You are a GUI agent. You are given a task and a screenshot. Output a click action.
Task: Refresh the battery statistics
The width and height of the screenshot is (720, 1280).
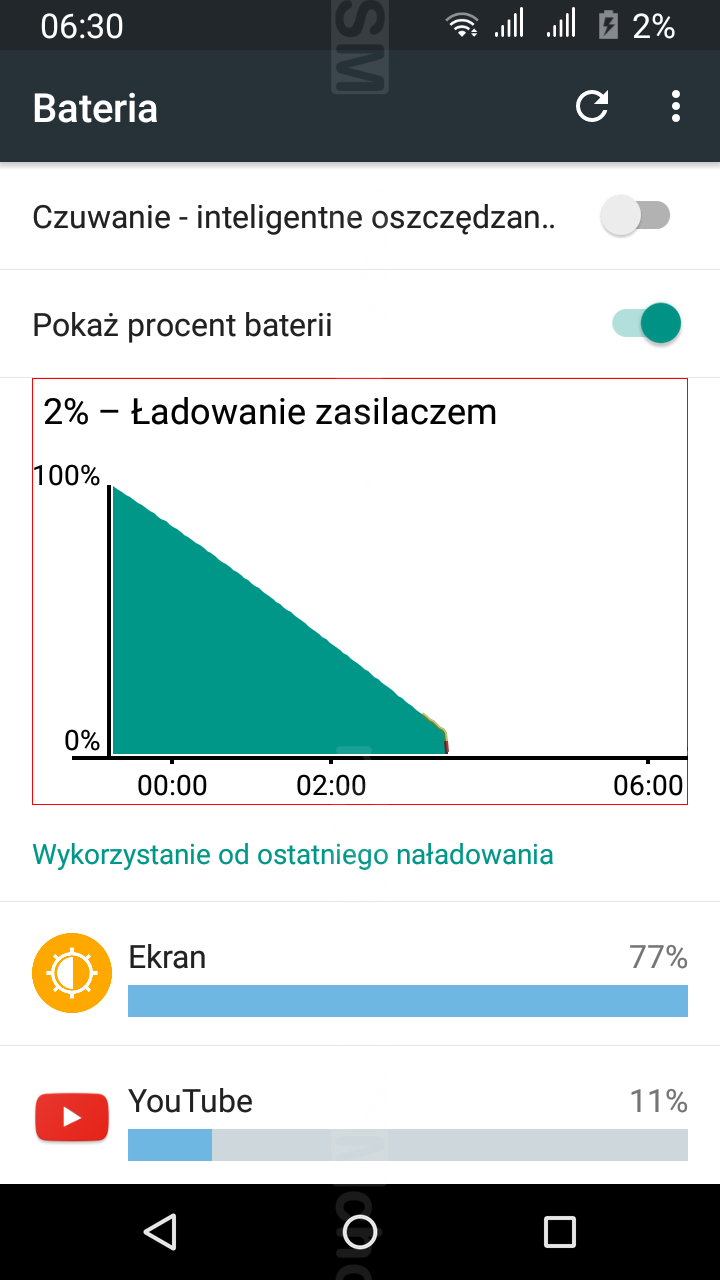click(x=592, y=106)
